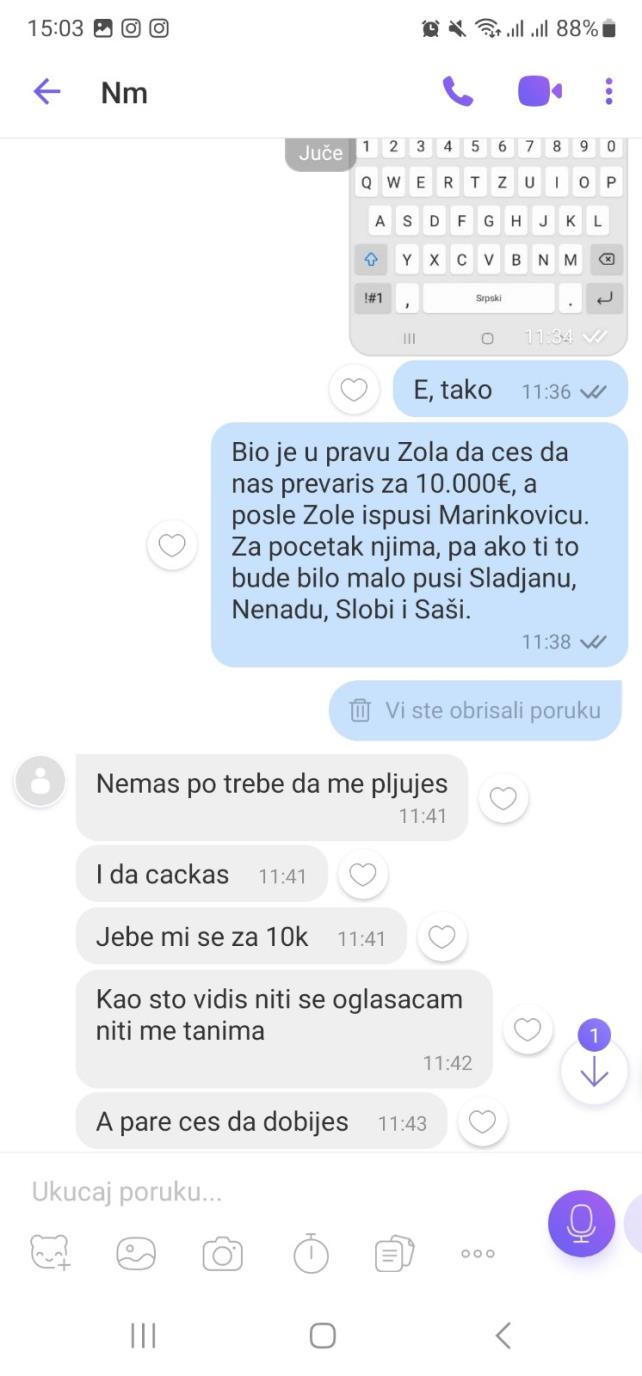Open the sticker and emoji picker
Image resolution: width=642 pixels, height=1376 pixels.
(x=51, y=1253)
